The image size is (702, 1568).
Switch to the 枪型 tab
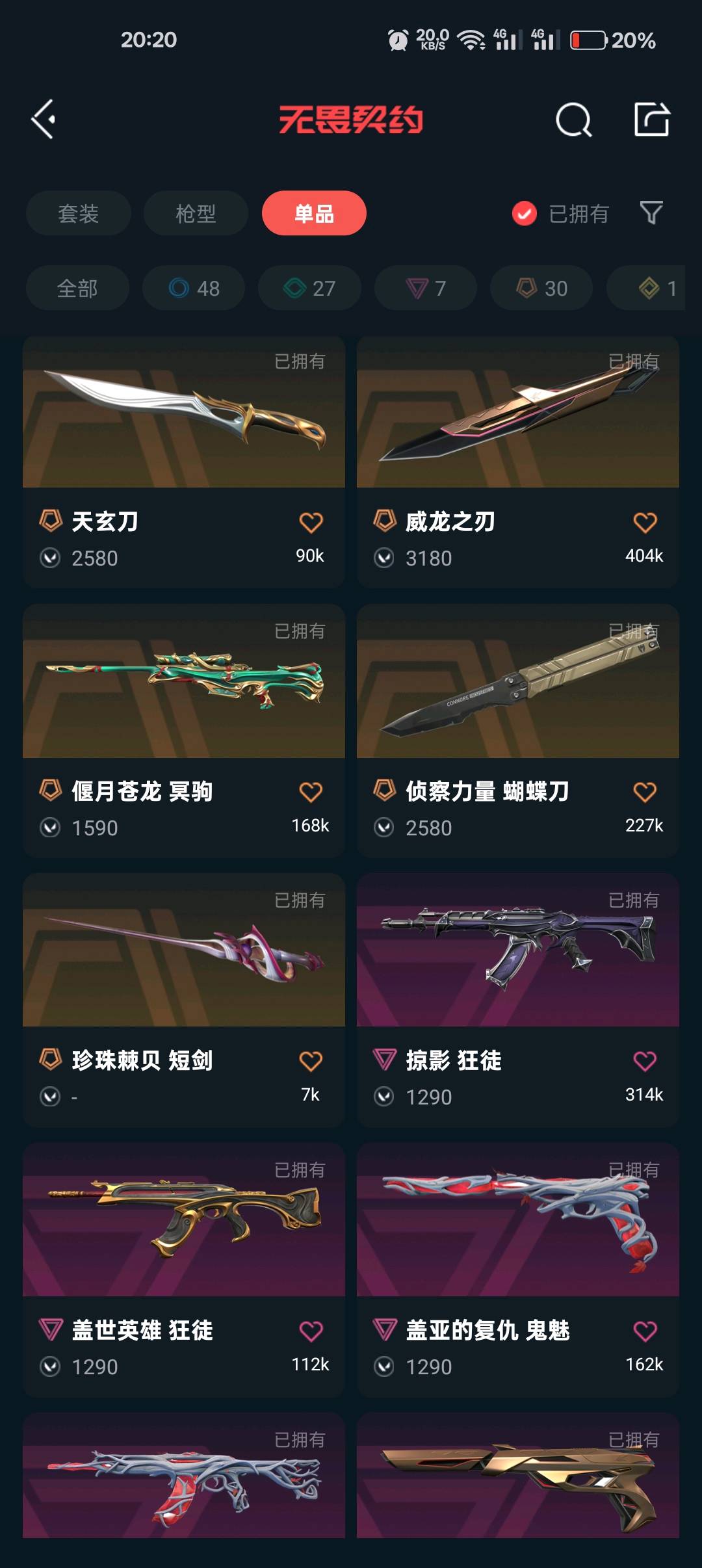pos(196,213)
